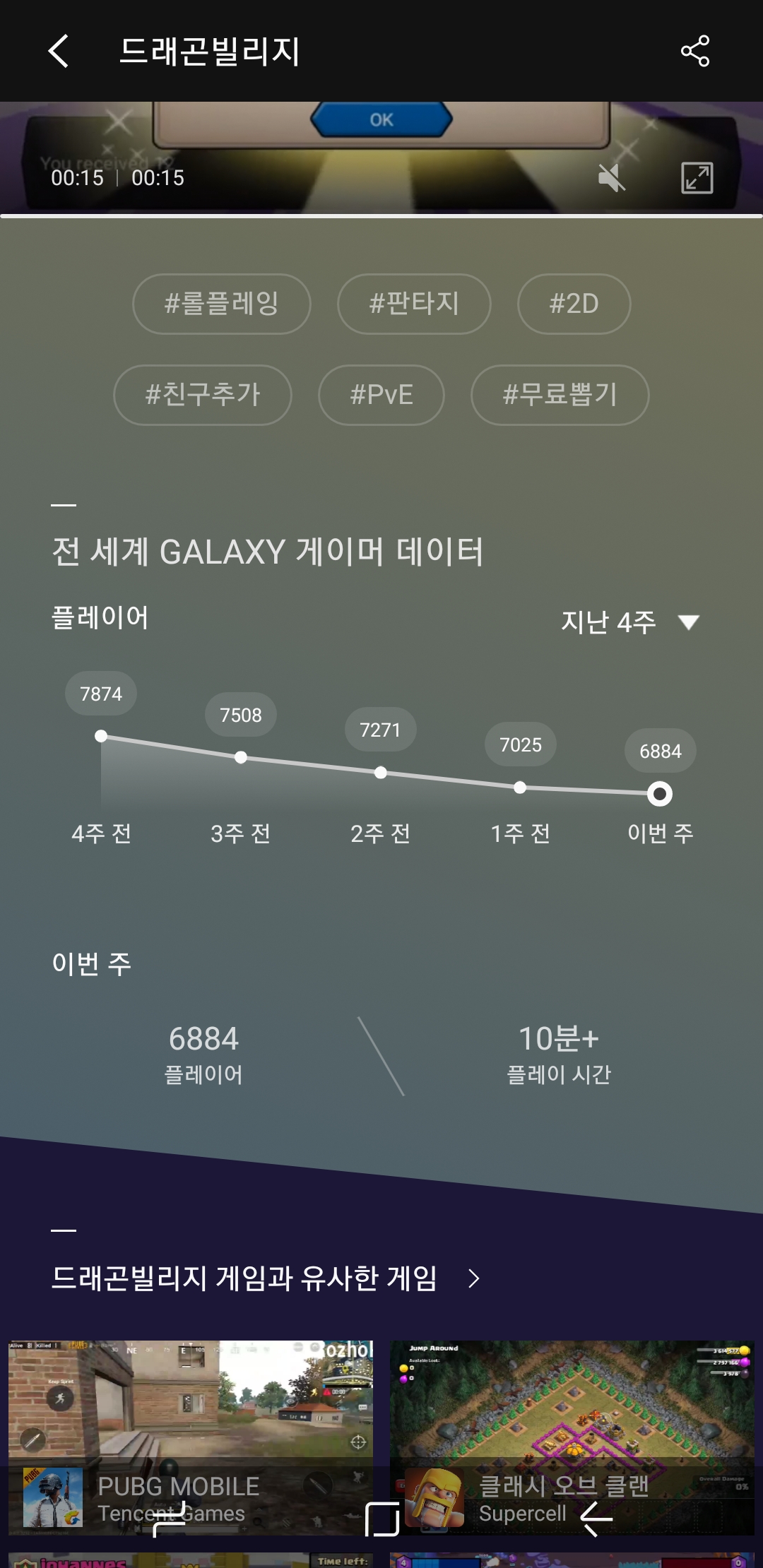
Task: Select the #롤플레잉 tag chip
Action: tap(221, 304)
